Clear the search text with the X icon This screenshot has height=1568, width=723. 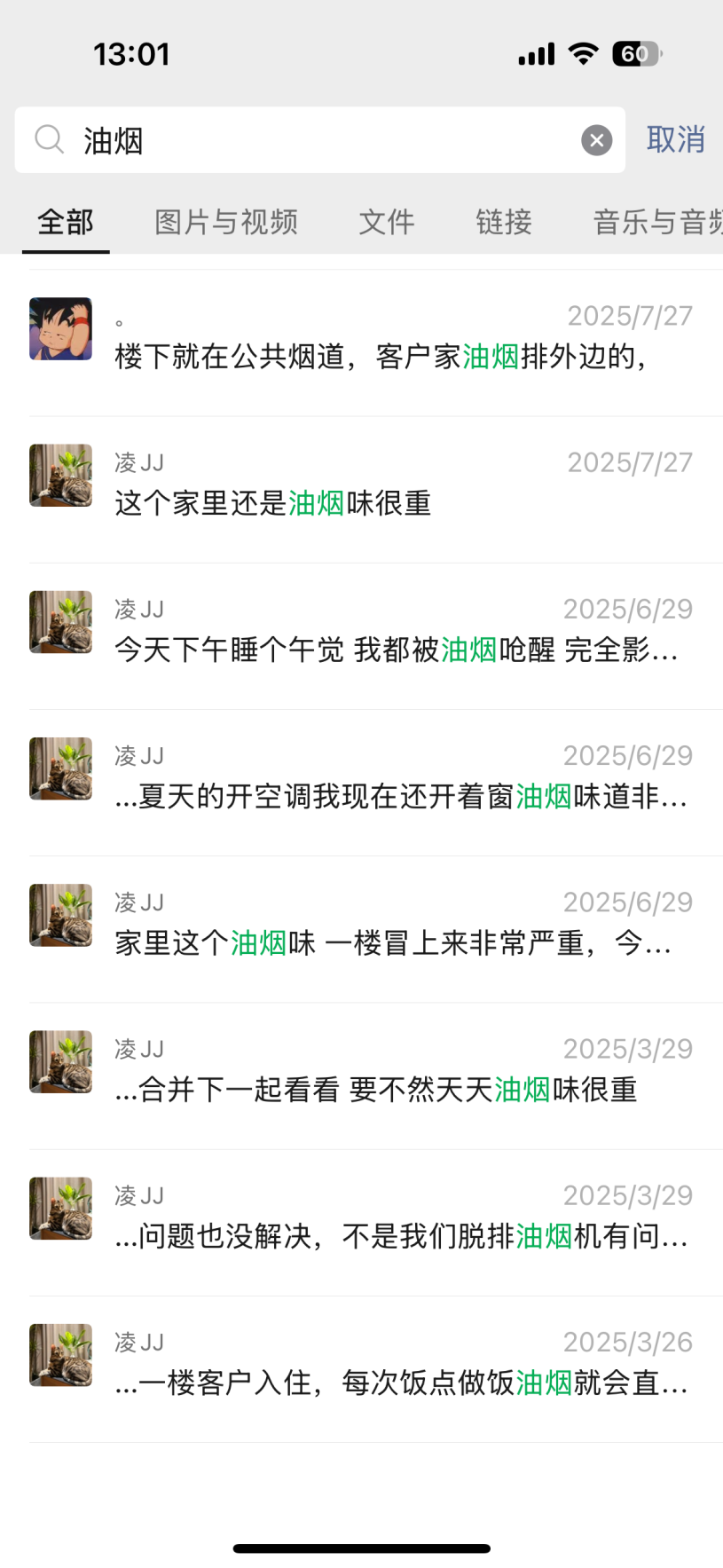(x=596, y=140)
